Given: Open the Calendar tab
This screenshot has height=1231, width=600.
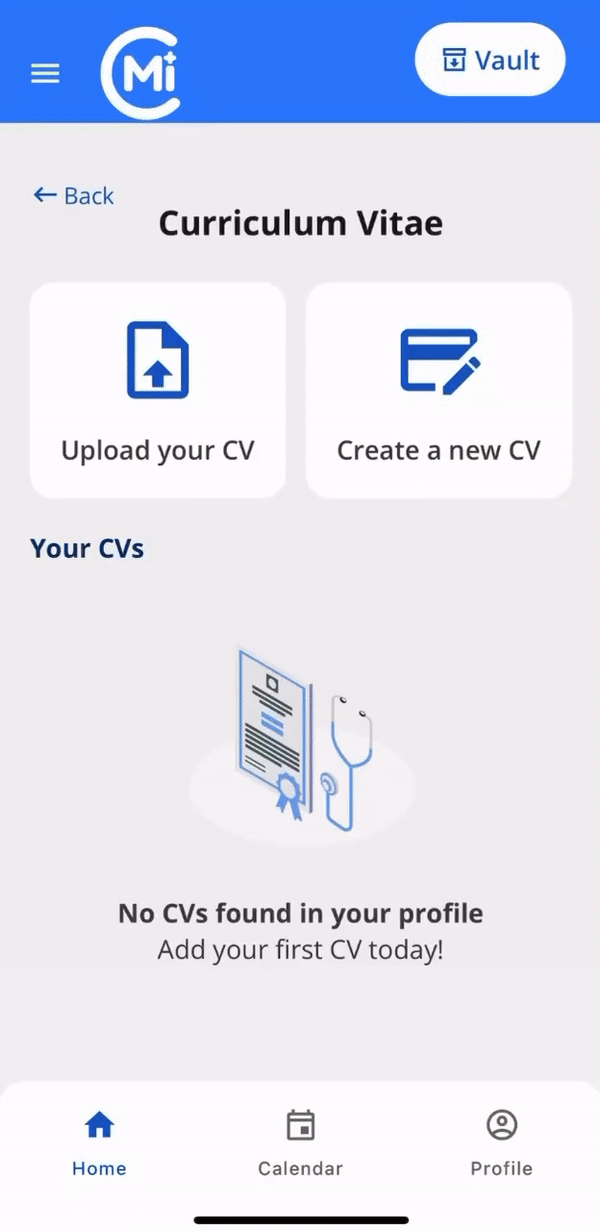Looking at the screenshot, I should point(300,1143).
